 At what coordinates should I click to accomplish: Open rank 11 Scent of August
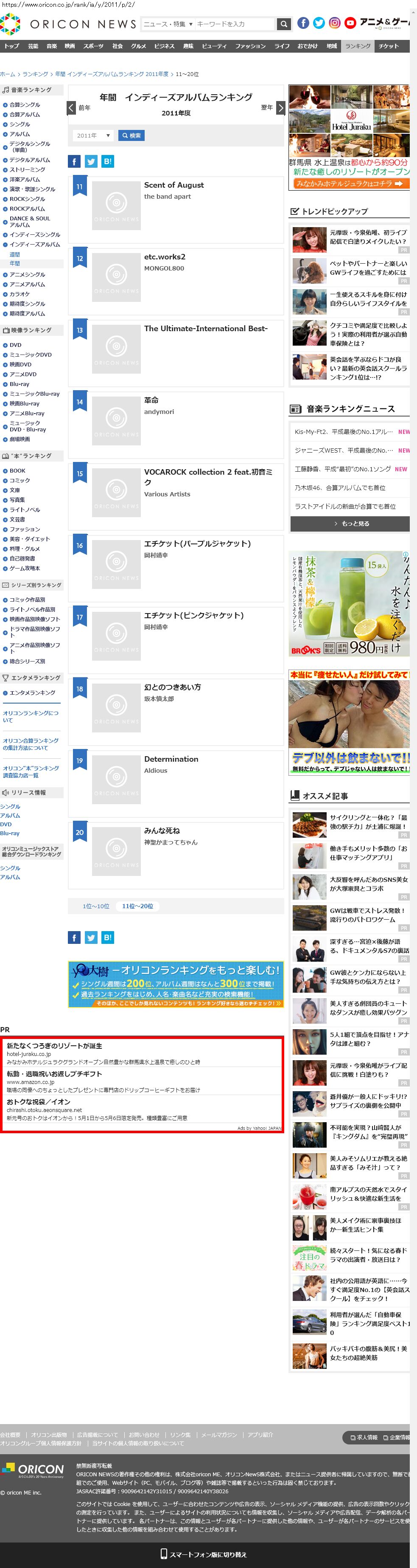click(x=174, y=185)
